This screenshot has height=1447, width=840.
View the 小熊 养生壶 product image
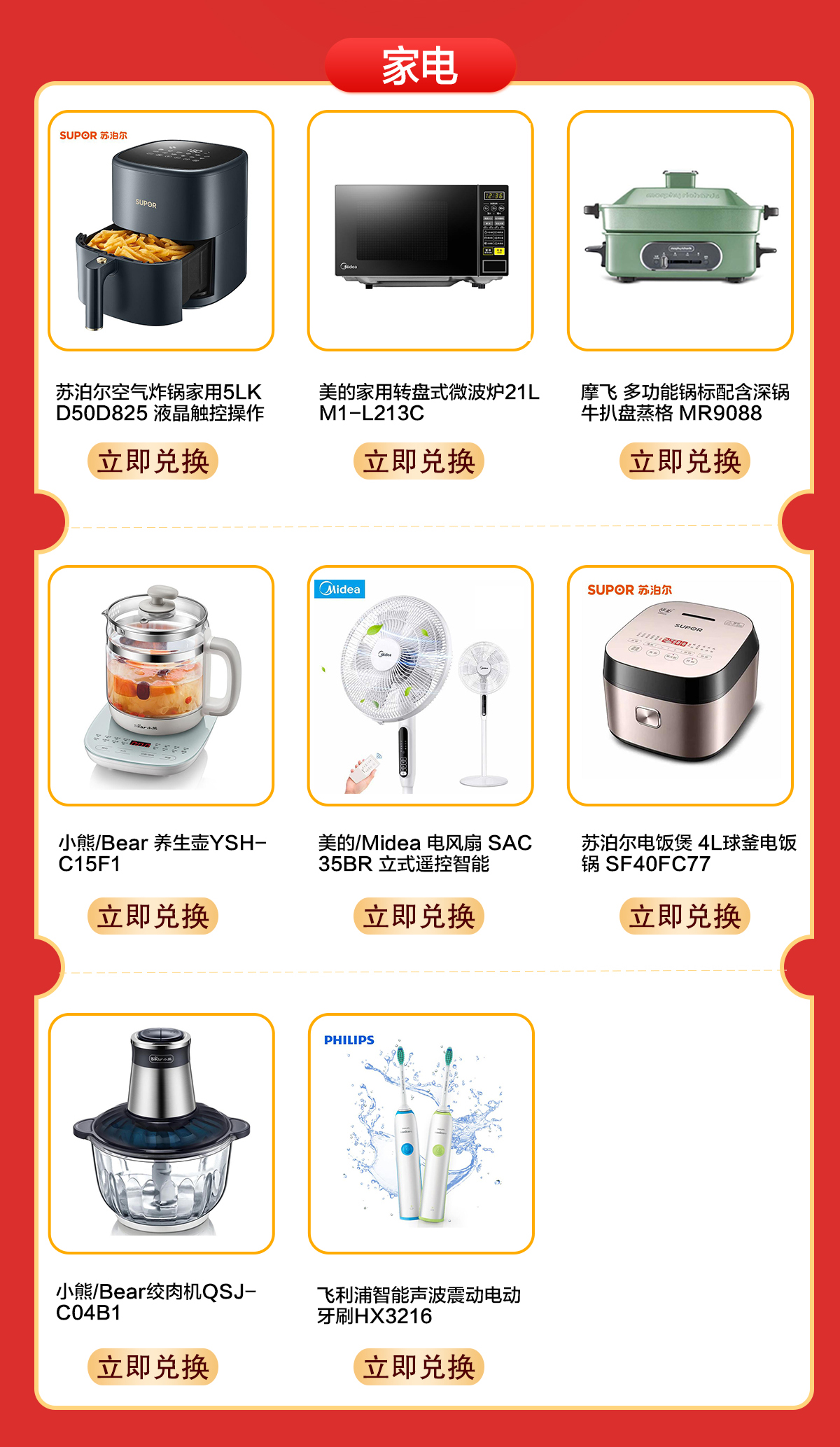161,685
